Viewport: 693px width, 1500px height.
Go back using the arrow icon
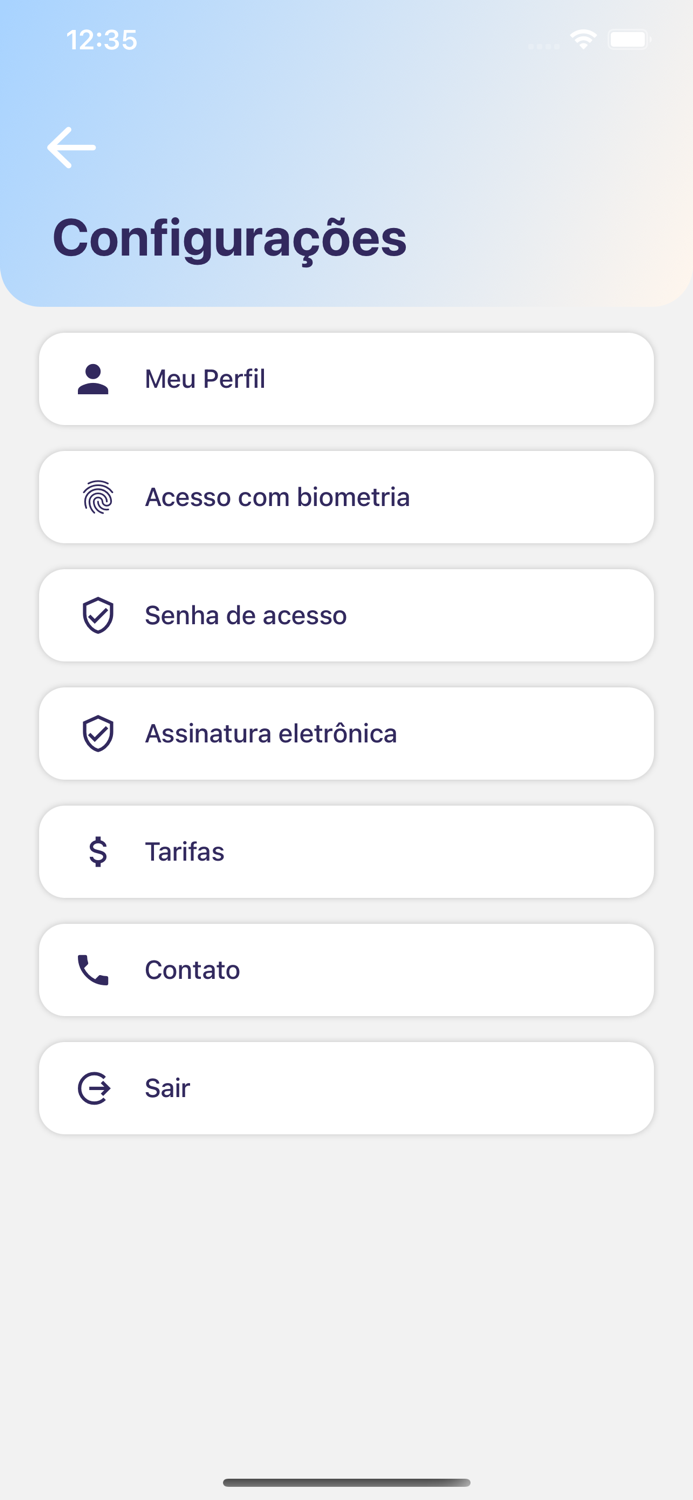[x=71, y=148]
